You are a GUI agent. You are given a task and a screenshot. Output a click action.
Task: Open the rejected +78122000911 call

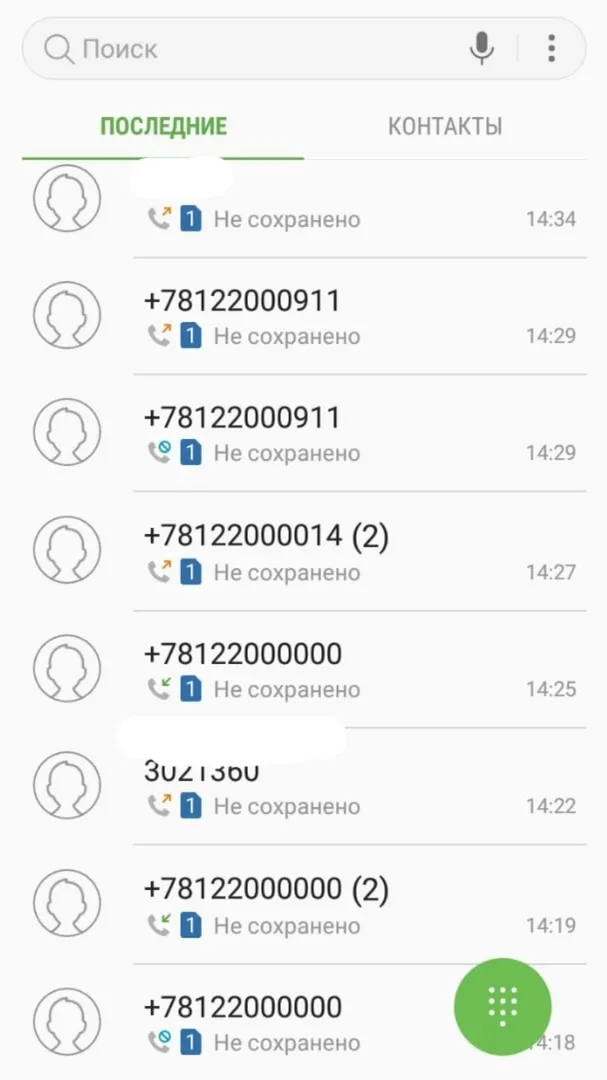coord(304,434)
